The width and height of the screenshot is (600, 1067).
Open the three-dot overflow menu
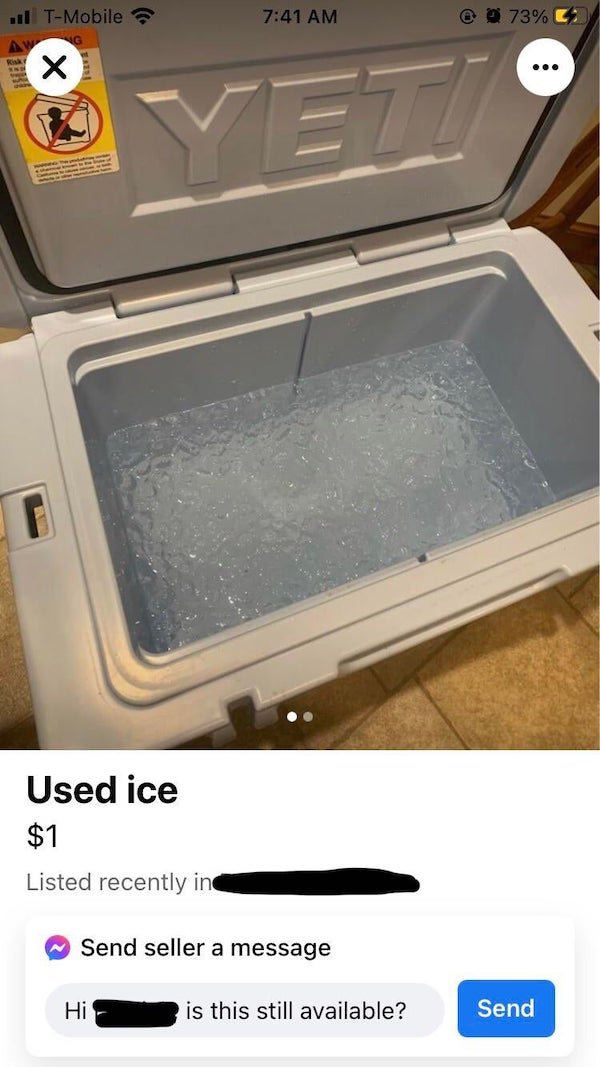[x=545, y=67]
